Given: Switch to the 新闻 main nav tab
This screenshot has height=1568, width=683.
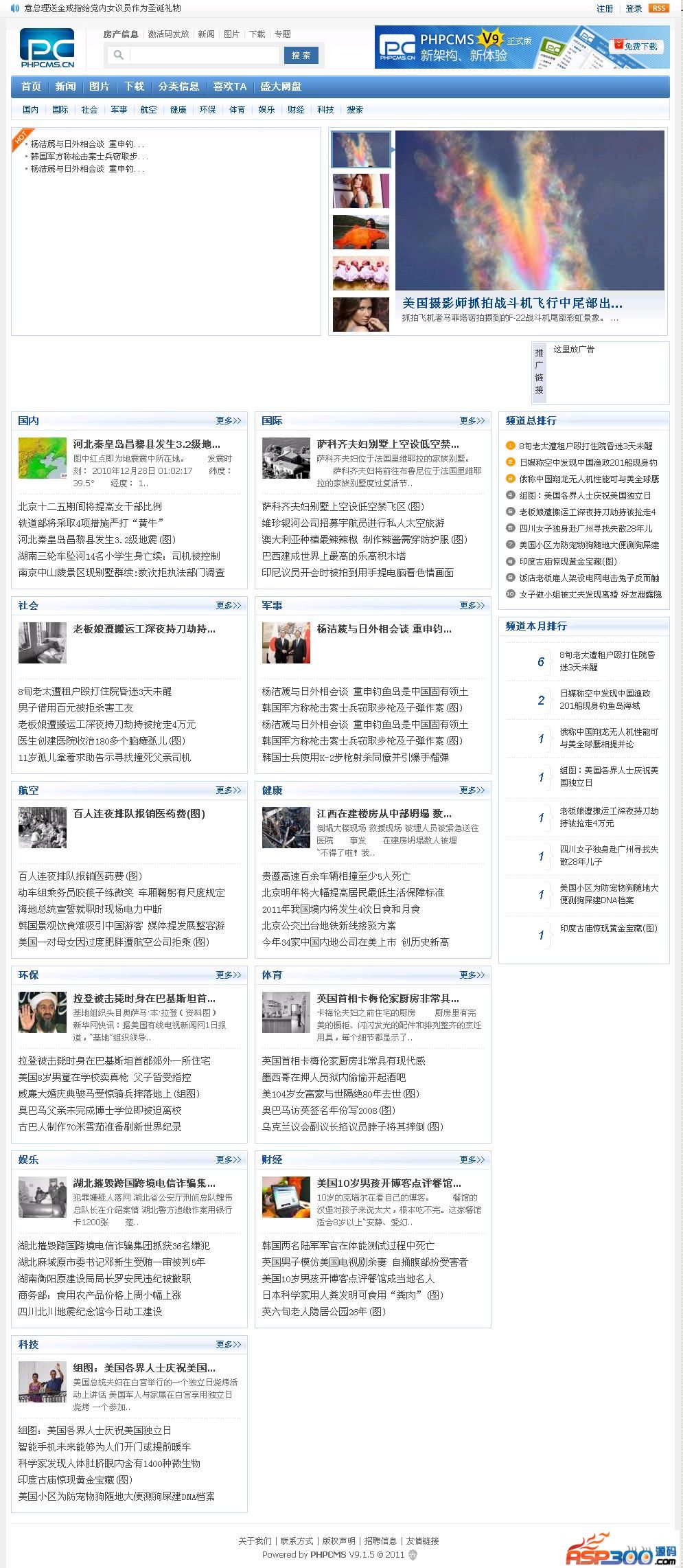Looking at the screenshot, I should (x=65, y=87).
